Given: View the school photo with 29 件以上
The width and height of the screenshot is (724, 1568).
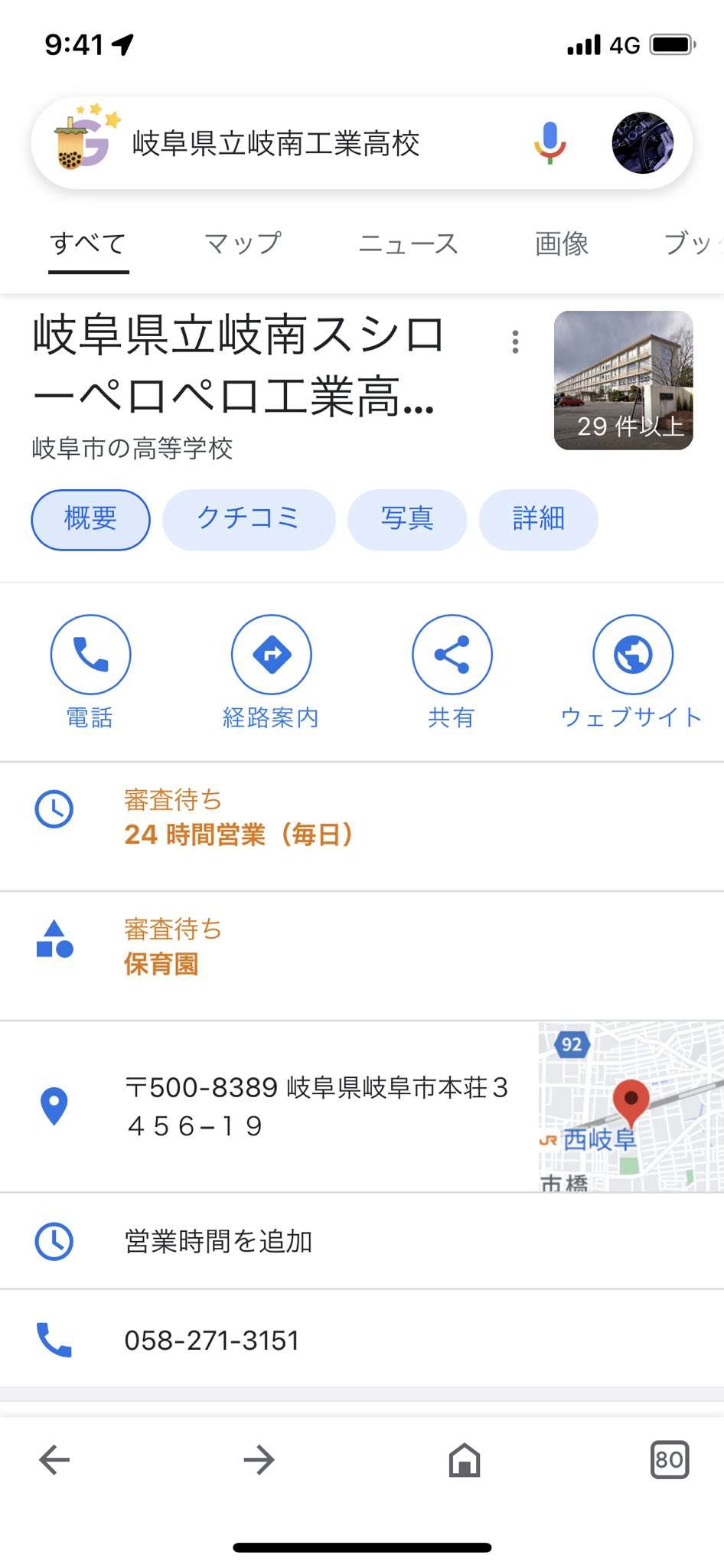Looking at the screenshot, I should click(x=623, y=380).
